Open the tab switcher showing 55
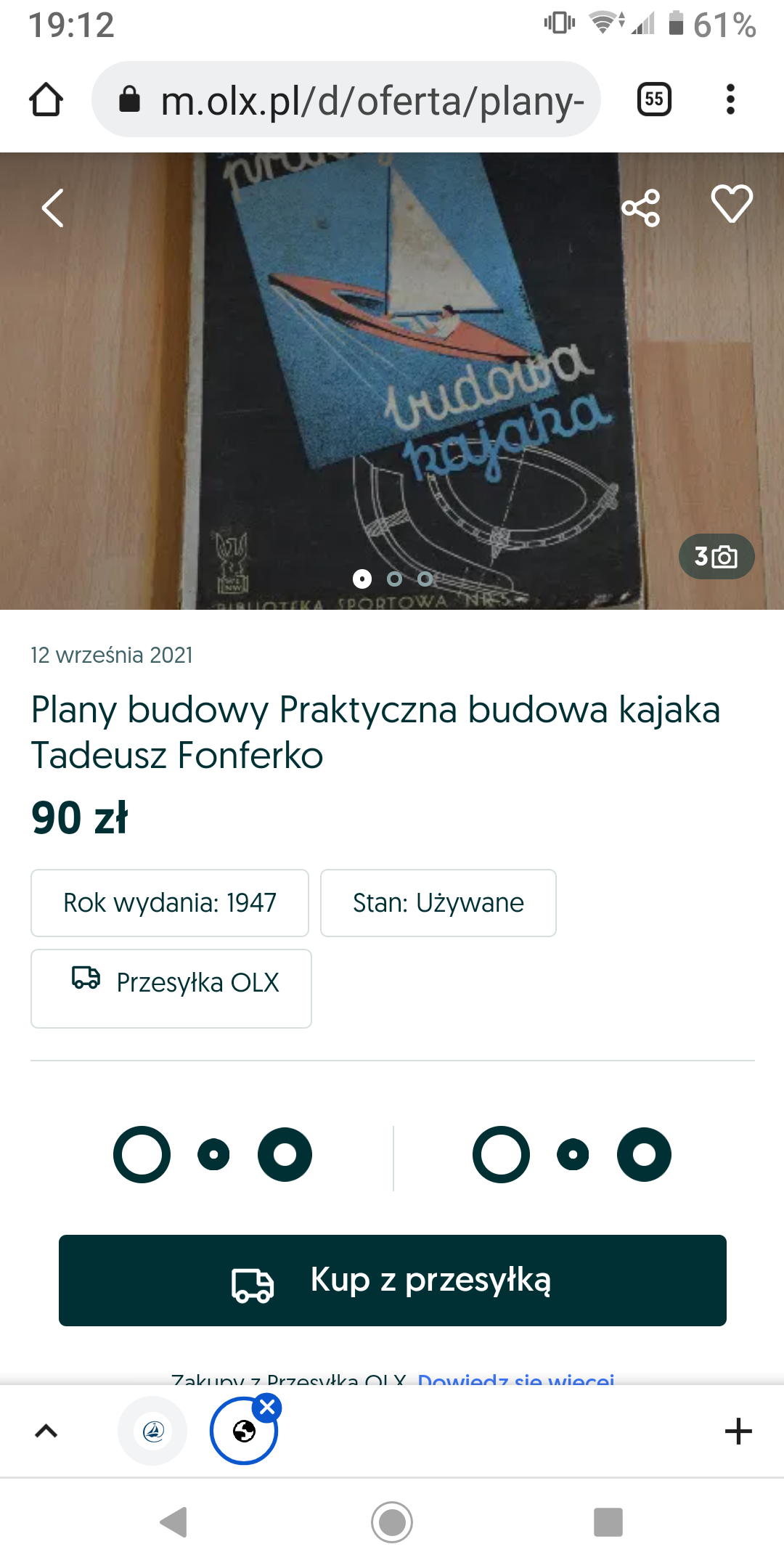This screenshot has width=784, height=1568. (654, 99)
